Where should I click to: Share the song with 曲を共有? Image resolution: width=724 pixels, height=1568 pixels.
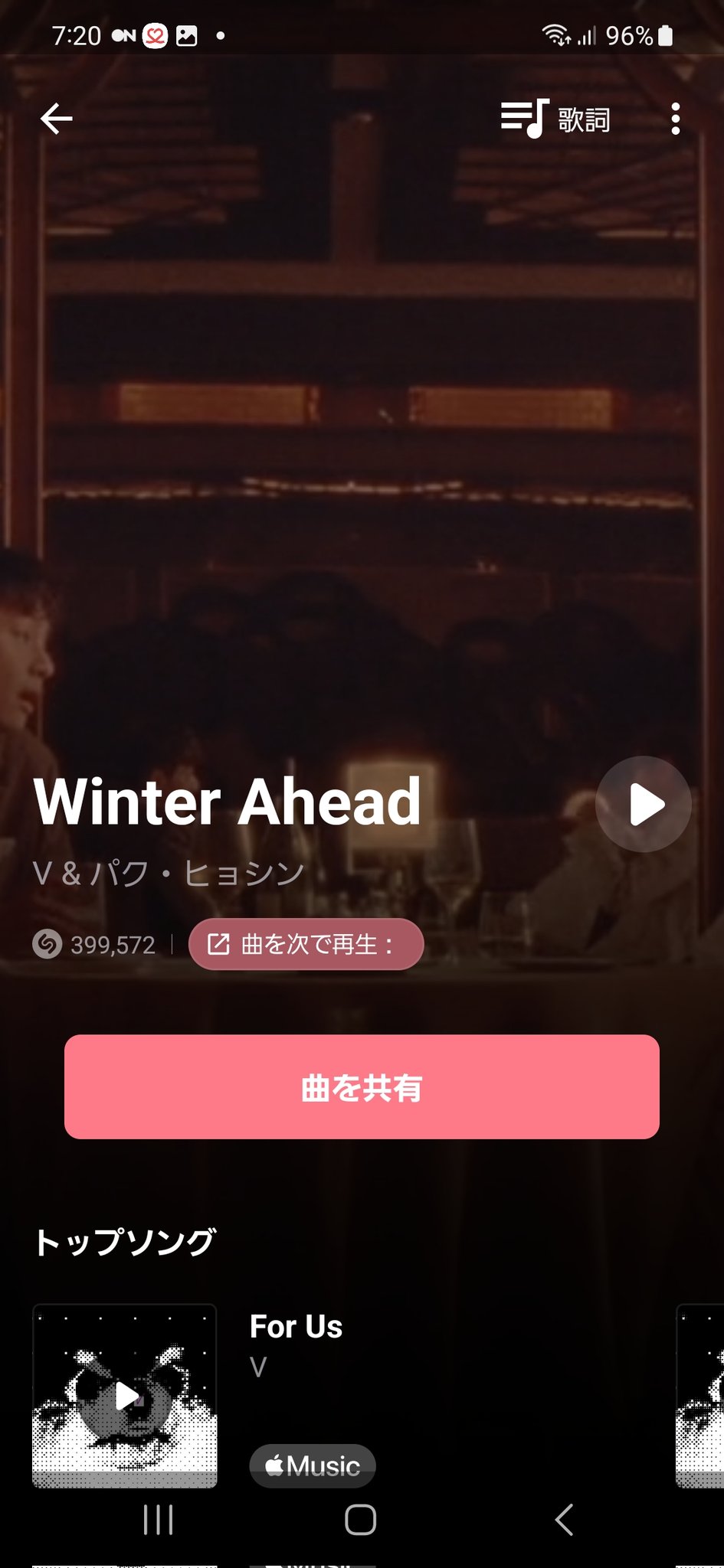tap(362, 1087)
